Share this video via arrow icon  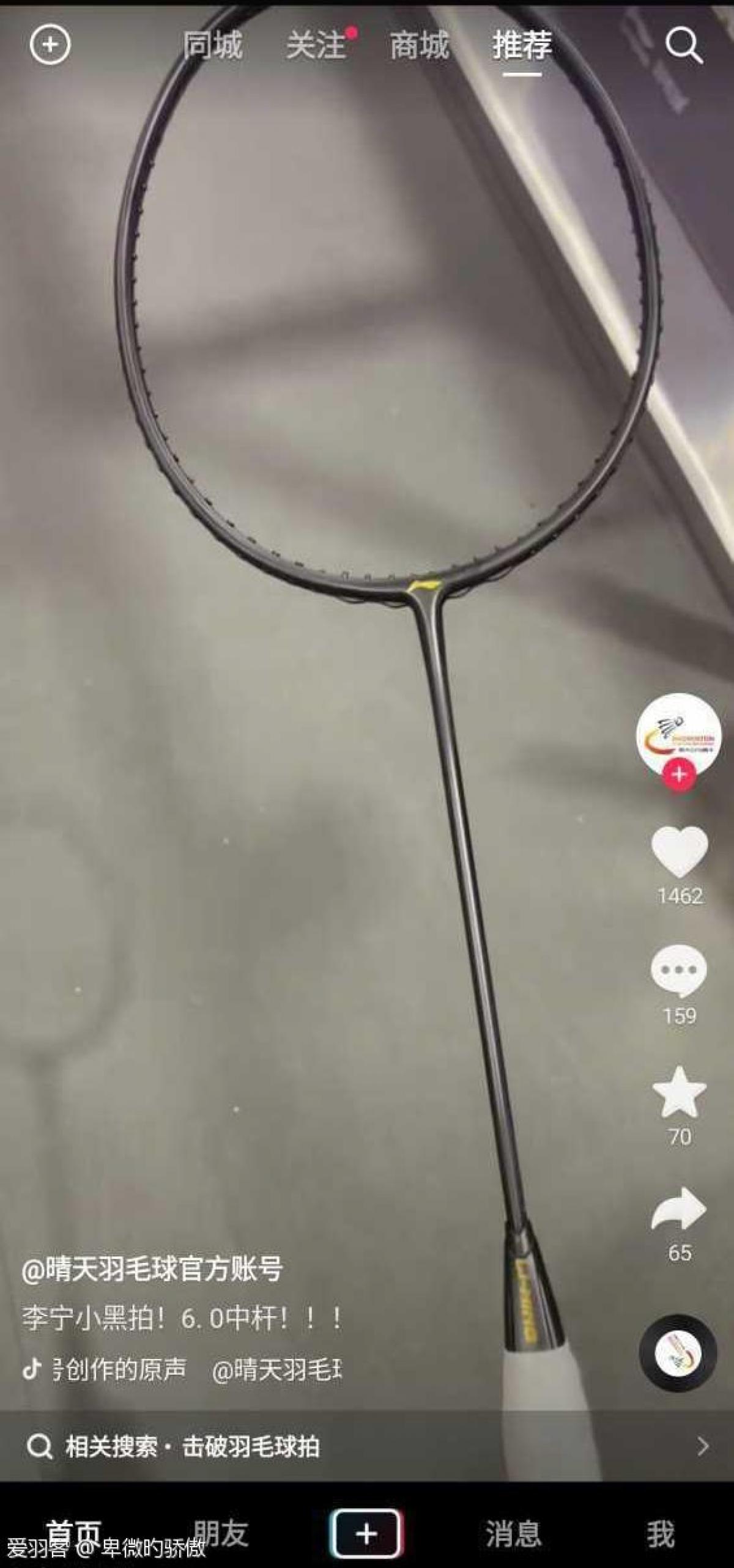coord(679,1209)
